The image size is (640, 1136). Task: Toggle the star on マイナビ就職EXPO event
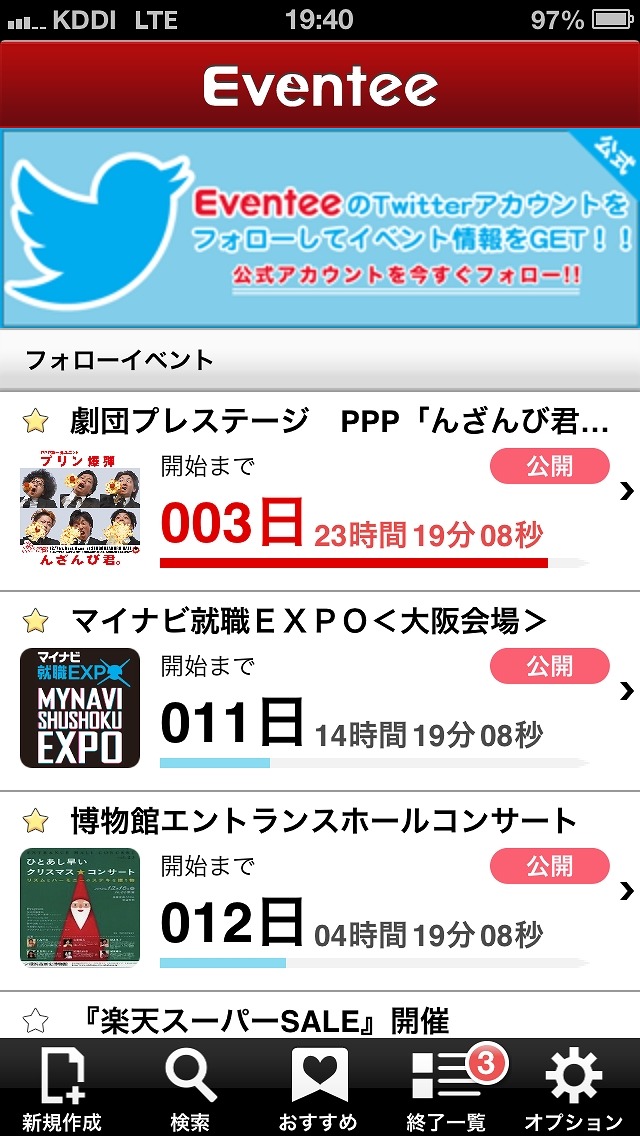point(35,622)
